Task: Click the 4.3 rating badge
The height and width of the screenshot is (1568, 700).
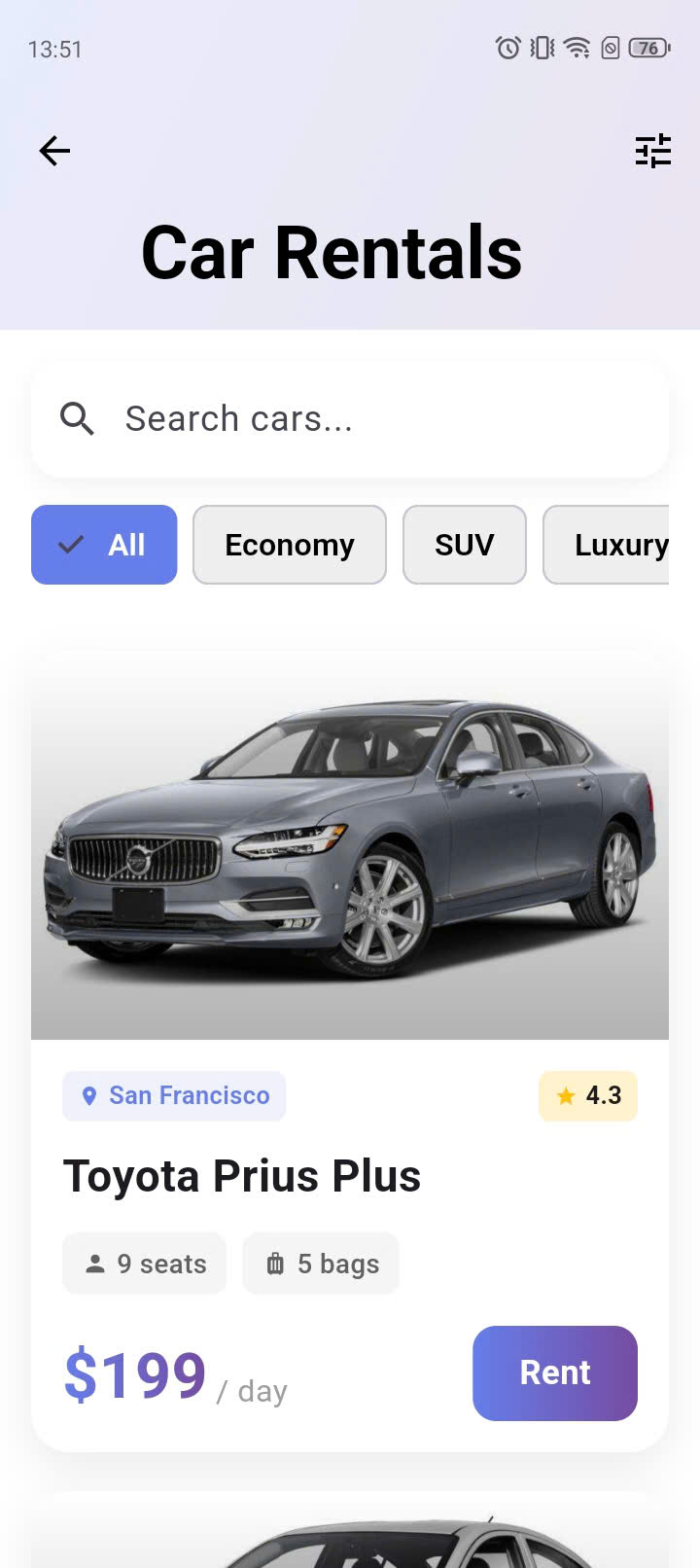Action: [588, 1095]
